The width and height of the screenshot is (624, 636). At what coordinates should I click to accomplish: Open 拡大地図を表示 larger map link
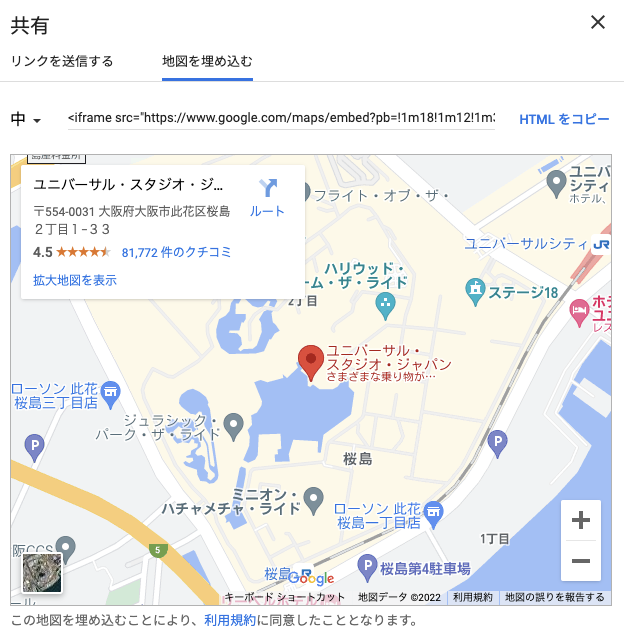[x=75, y=280]
